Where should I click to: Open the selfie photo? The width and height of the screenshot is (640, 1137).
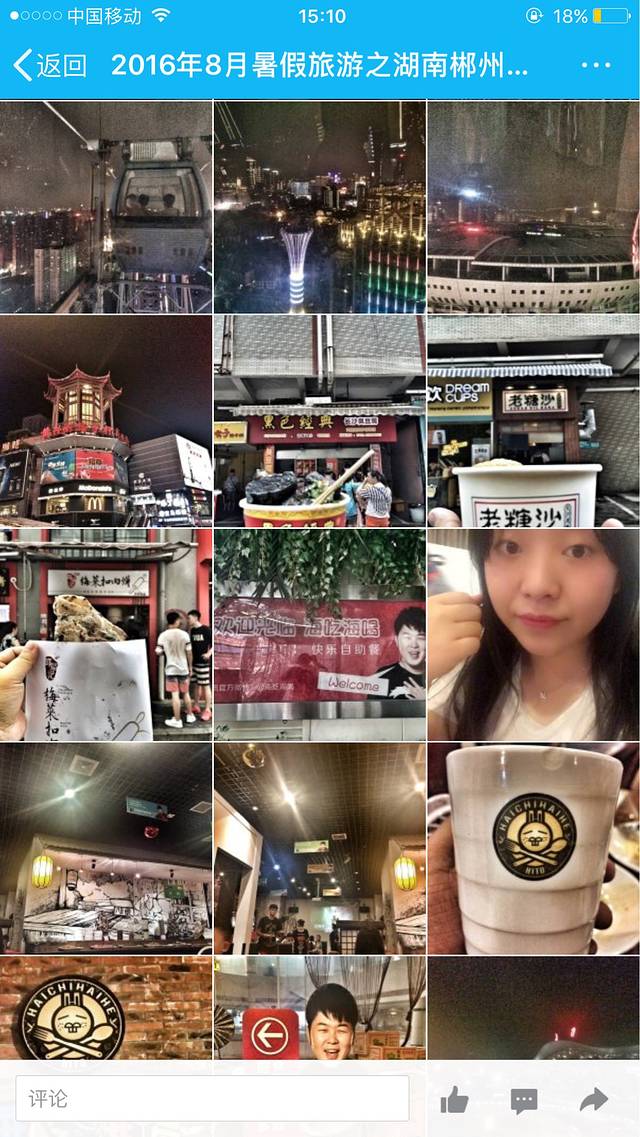(x=533, y=634)
